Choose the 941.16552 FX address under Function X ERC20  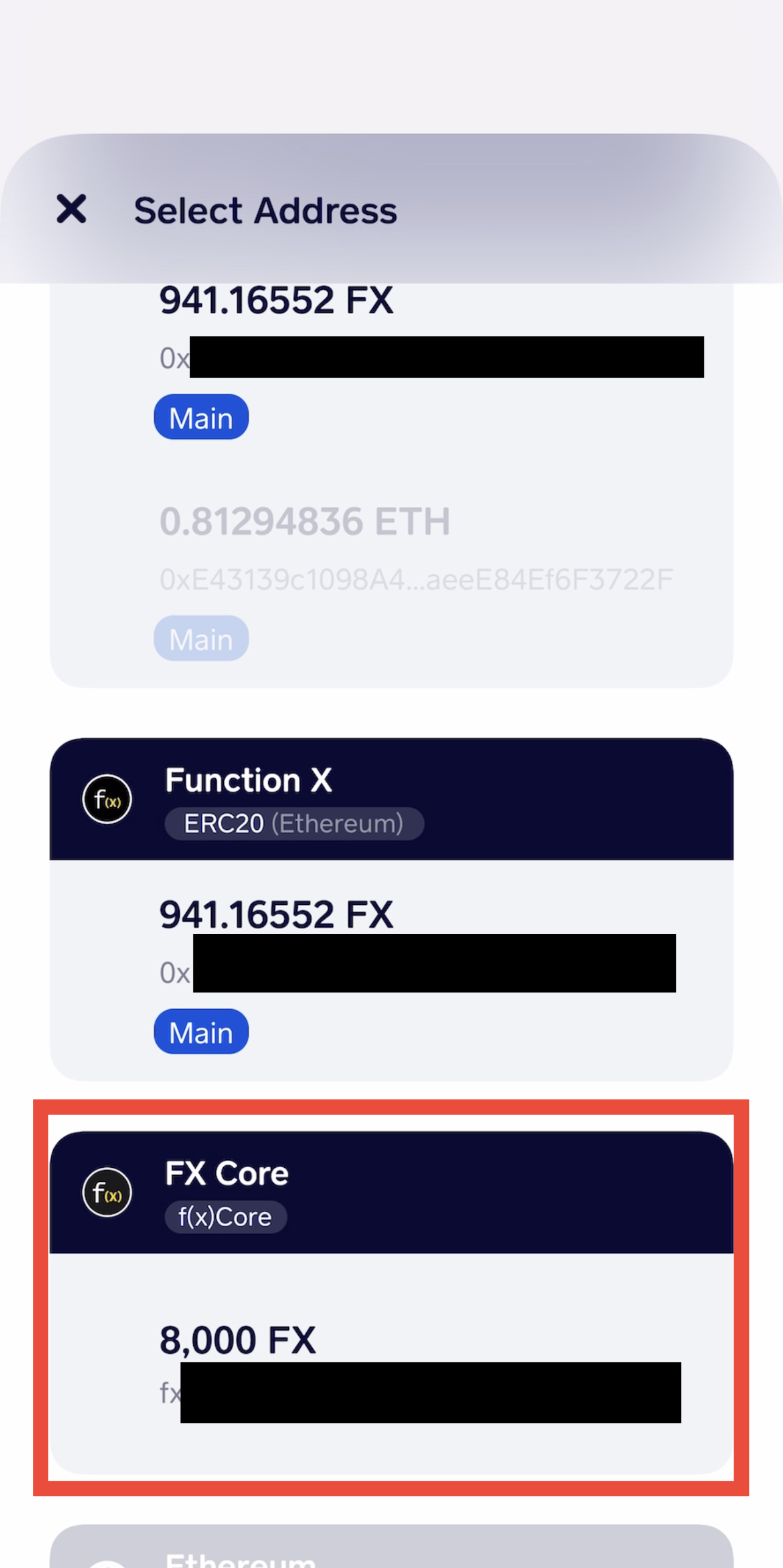[x=391, y=970]
